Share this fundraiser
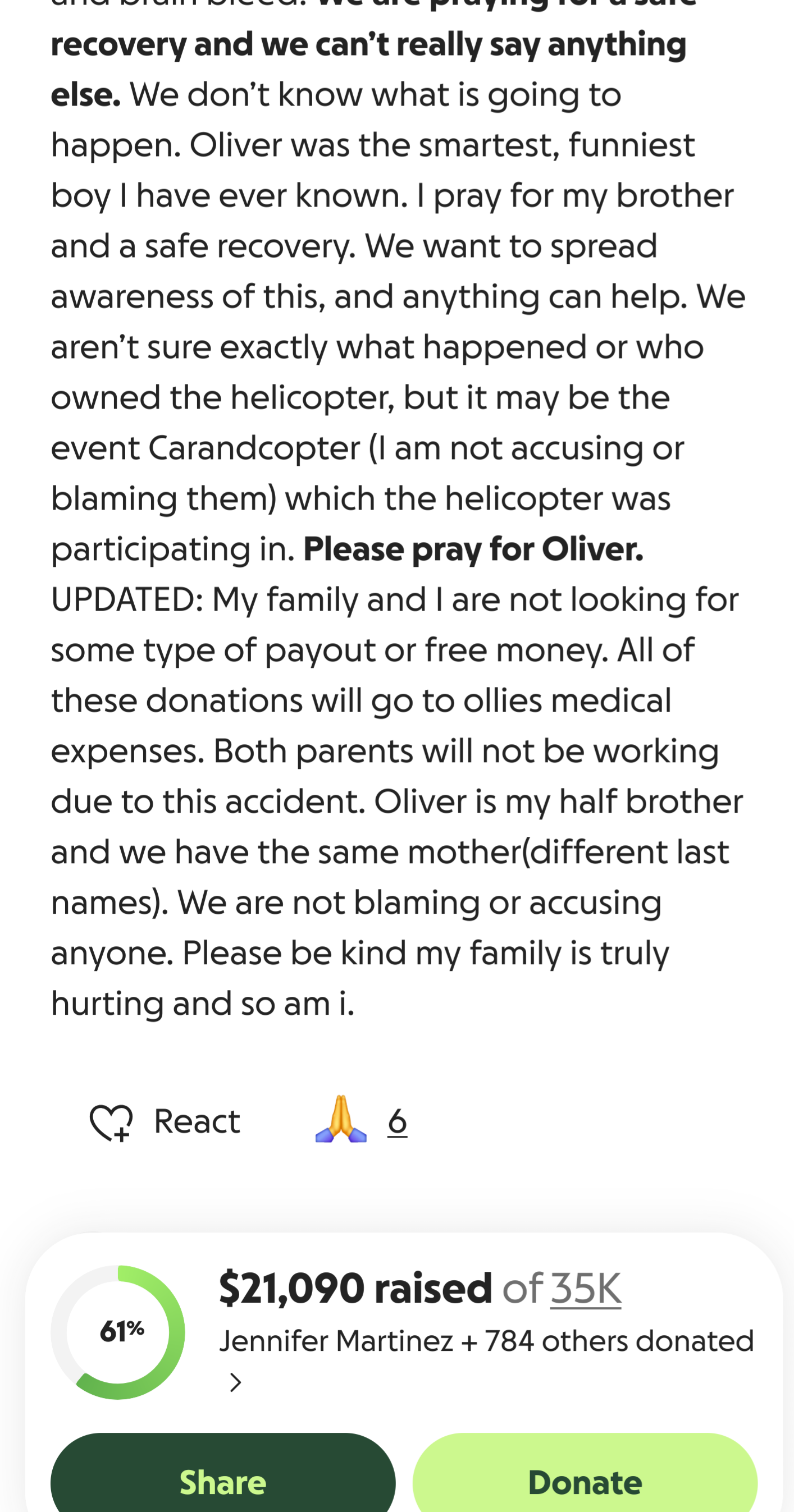This screenshot has width=794, height=1512. [222, 1481]
